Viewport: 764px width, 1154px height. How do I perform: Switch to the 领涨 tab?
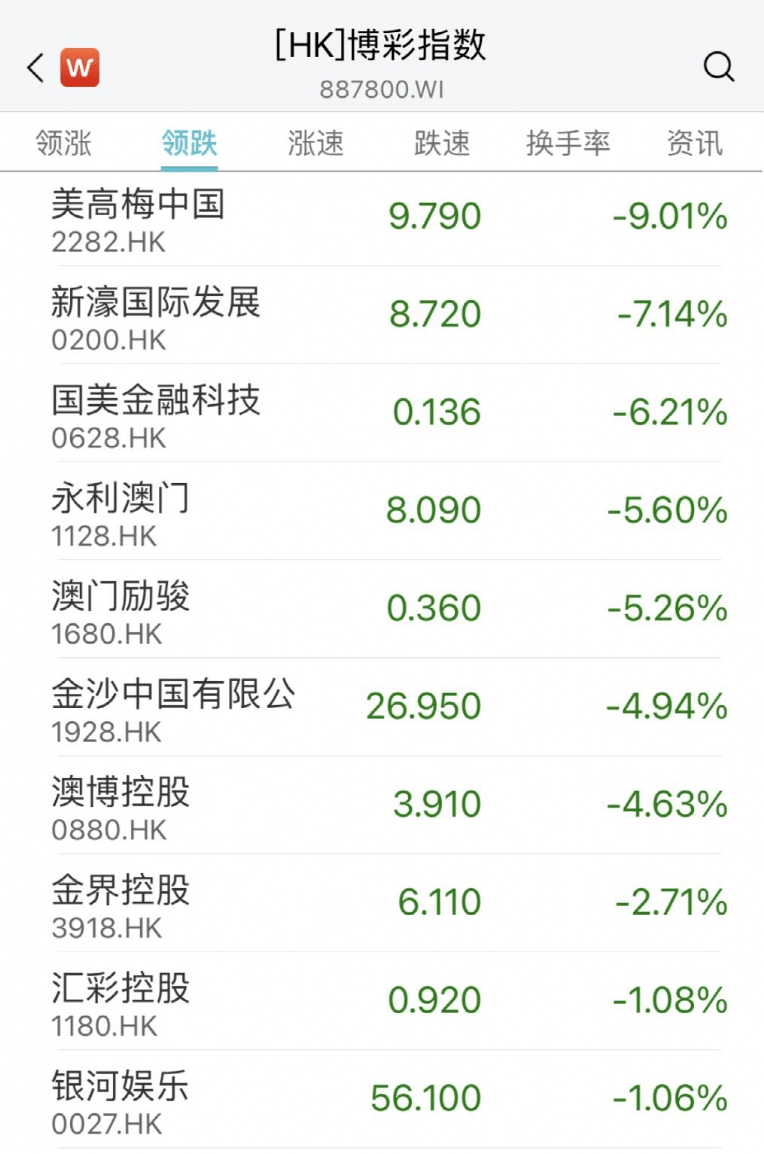pyautogui.click(x=66, y=143)
